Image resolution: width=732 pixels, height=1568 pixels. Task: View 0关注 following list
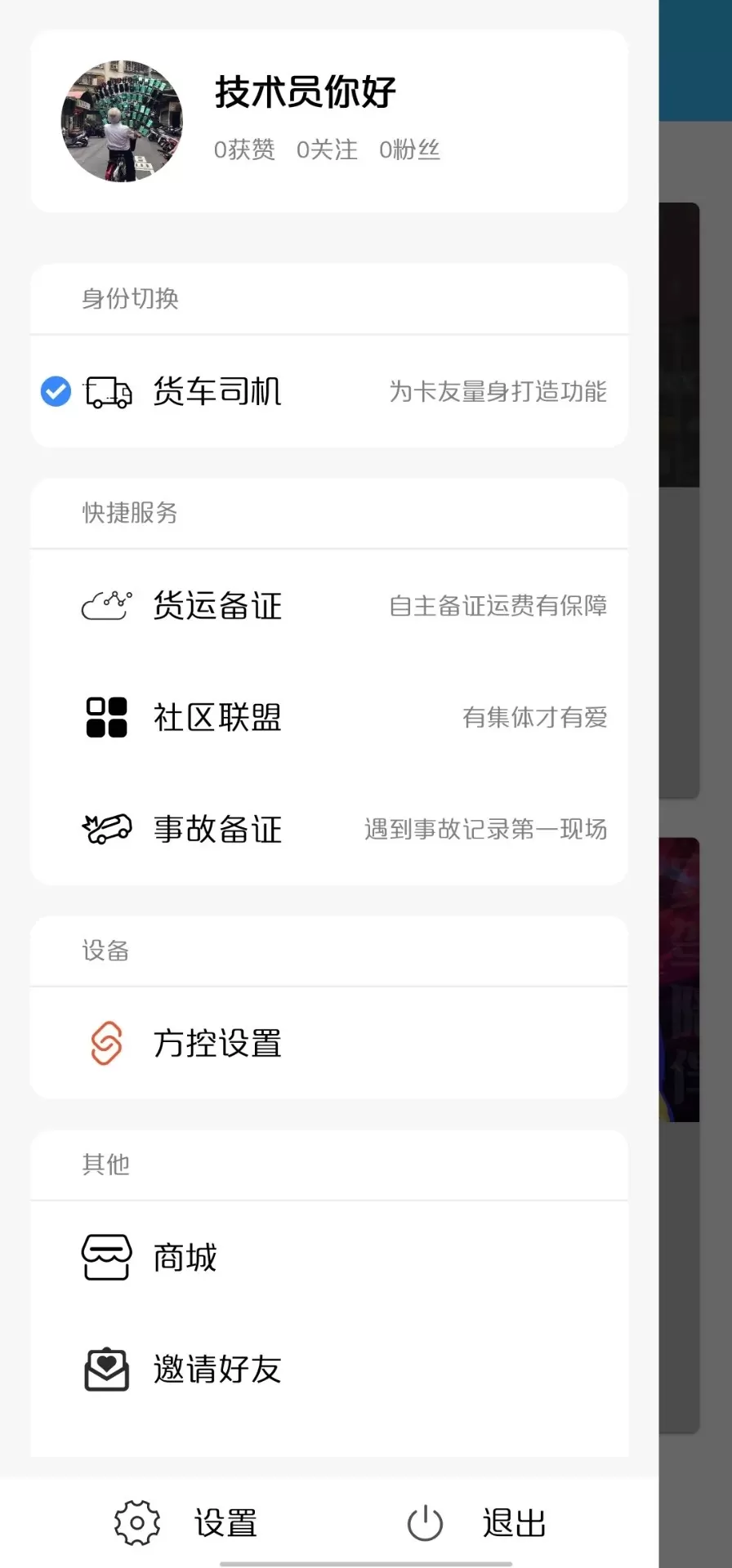click(327, 149)
